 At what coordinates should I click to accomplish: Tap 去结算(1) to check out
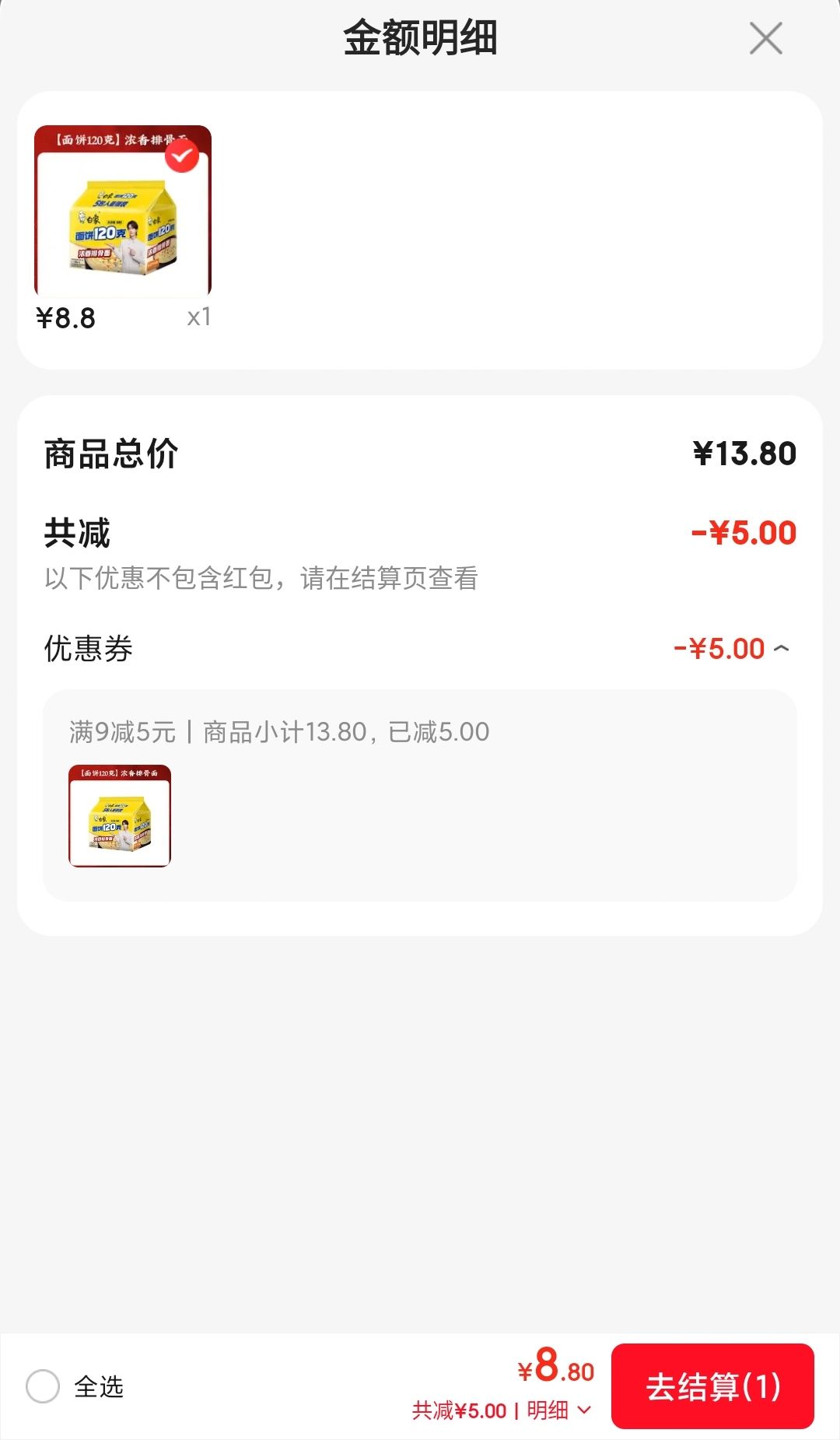coord(712,1386)
